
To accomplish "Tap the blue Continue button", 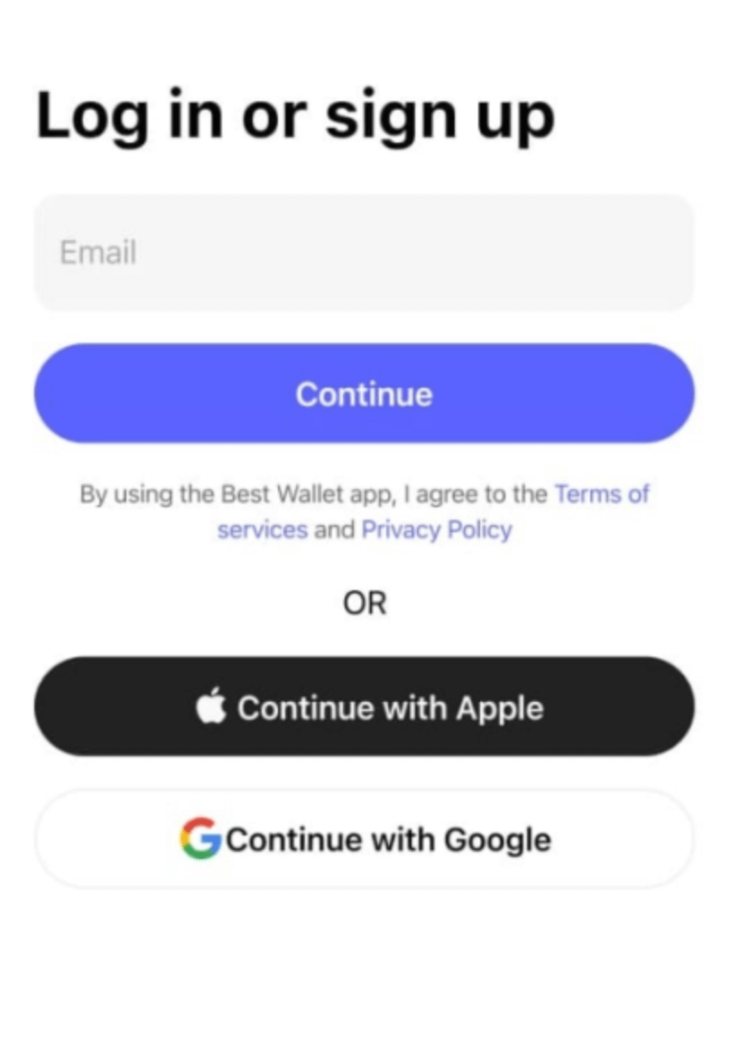I will pyautogui.click(x=364, y=394).
